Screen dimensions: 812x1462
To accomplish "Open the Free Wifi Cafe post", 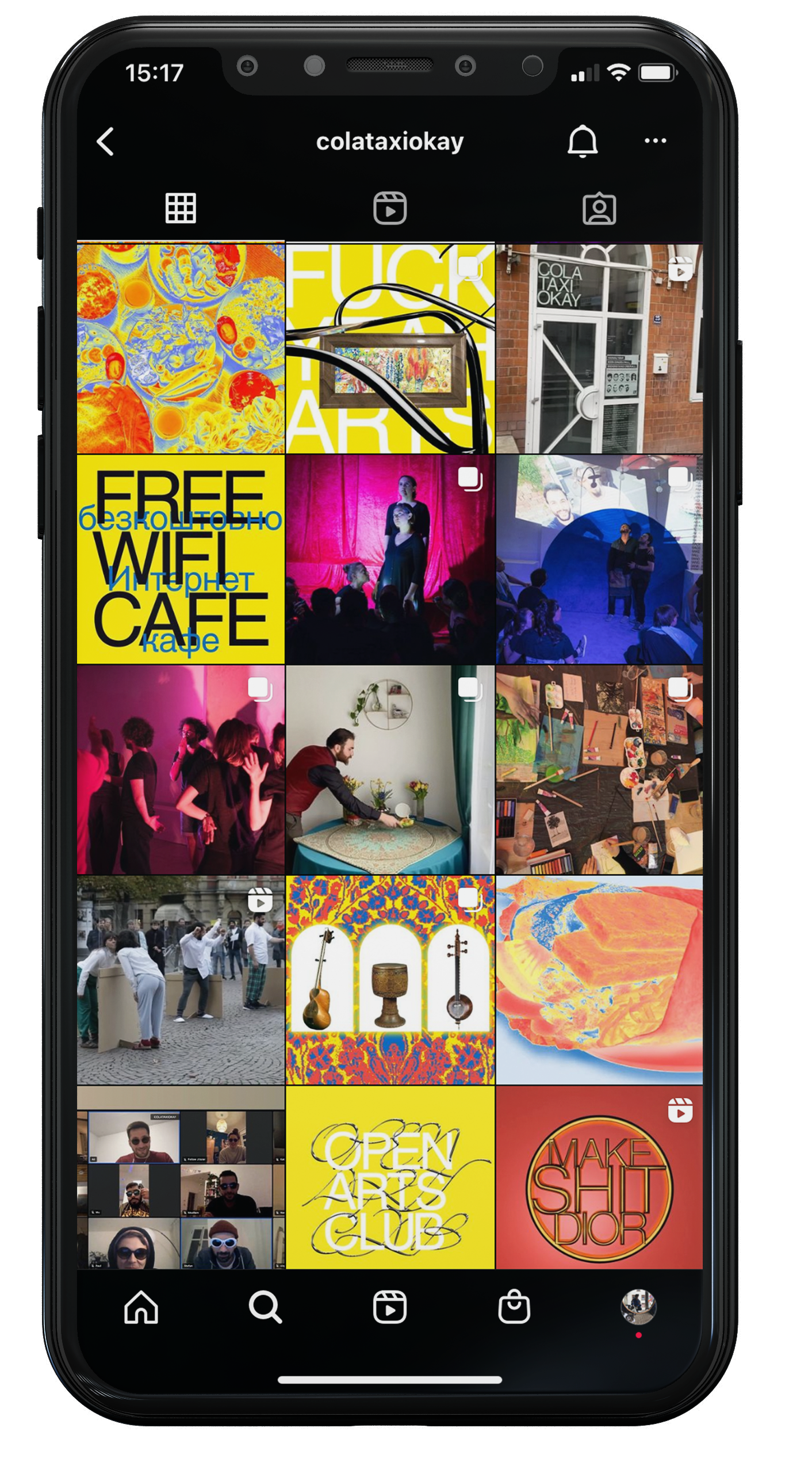I will point(181,559).
